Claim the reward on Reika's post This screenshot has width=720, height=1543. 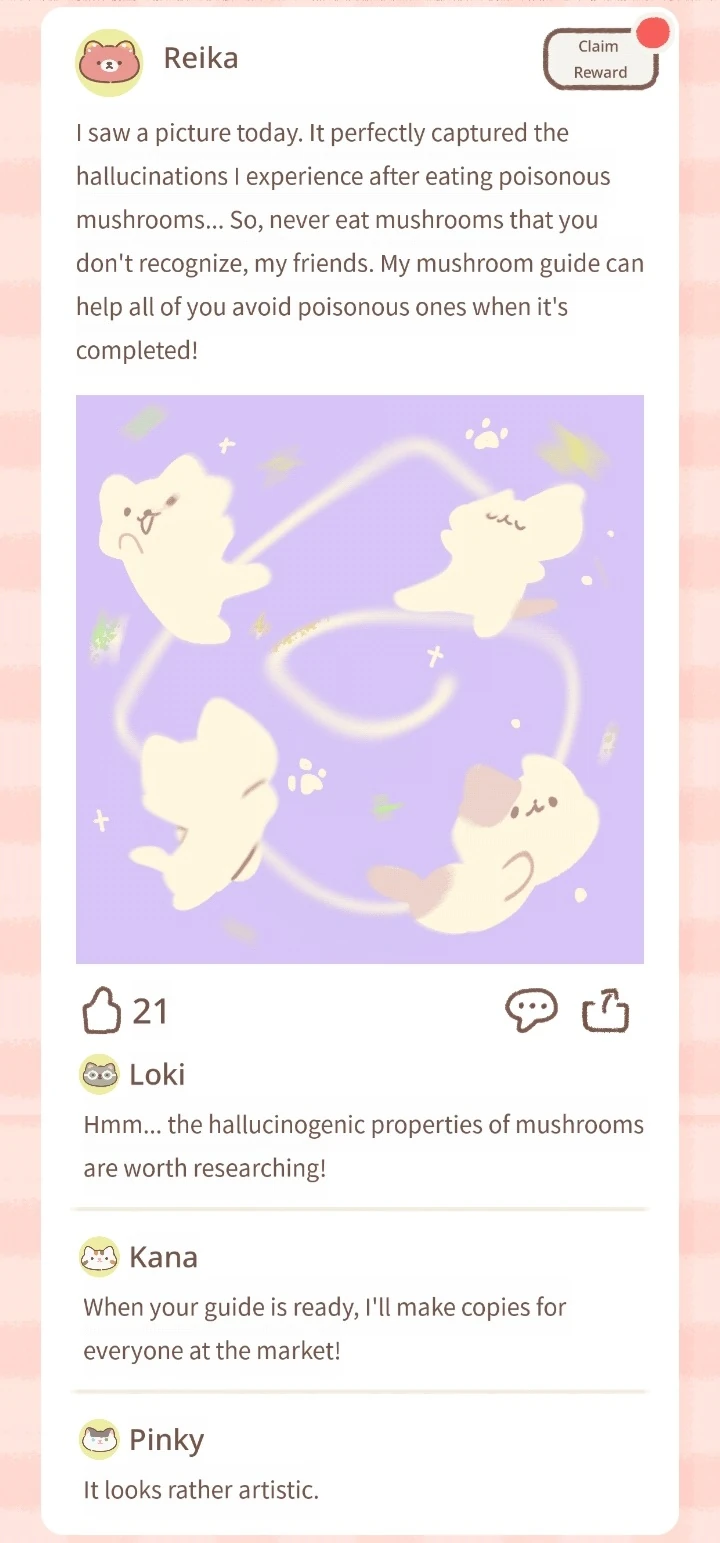(601, 59)
